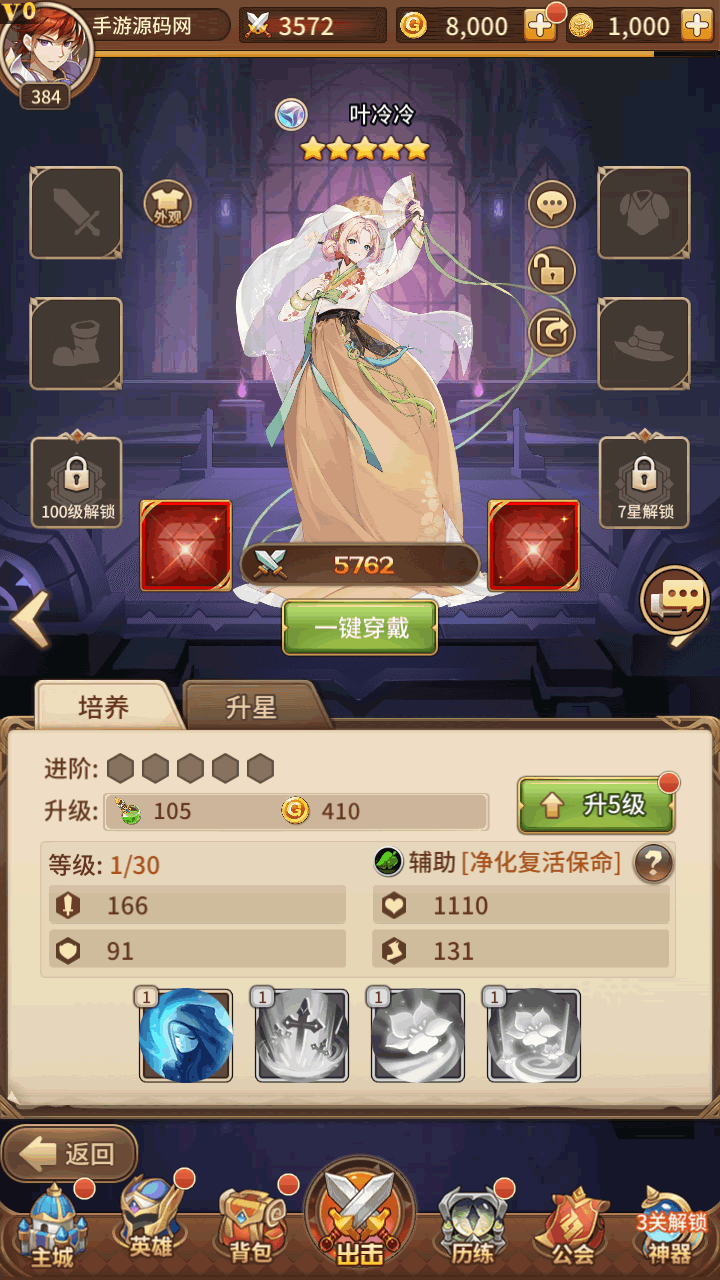Open the chat bubble button
Viewport: 720px width, 1280px height.
676,602
